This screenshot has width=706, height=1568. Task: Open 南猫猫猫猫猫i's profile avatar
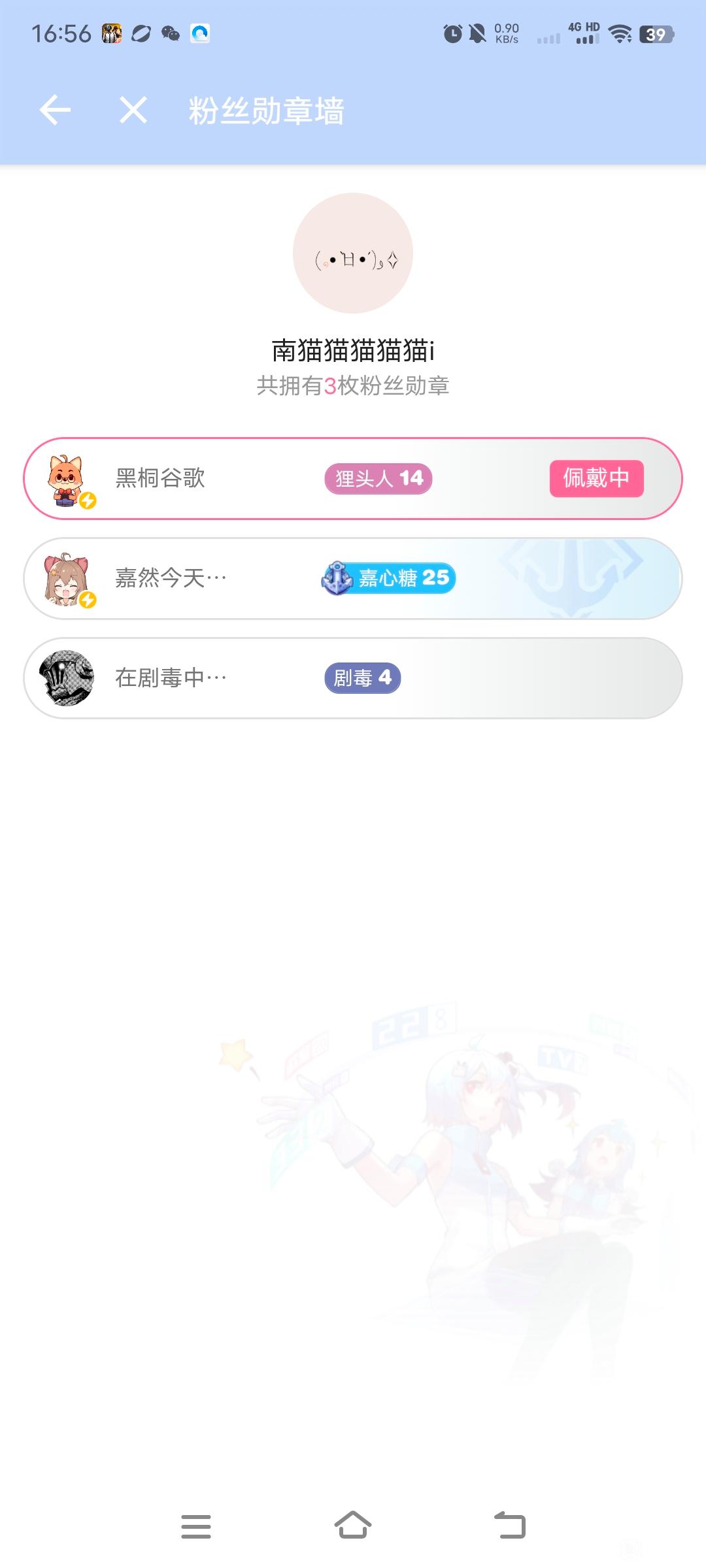click(x=353, y=253)
